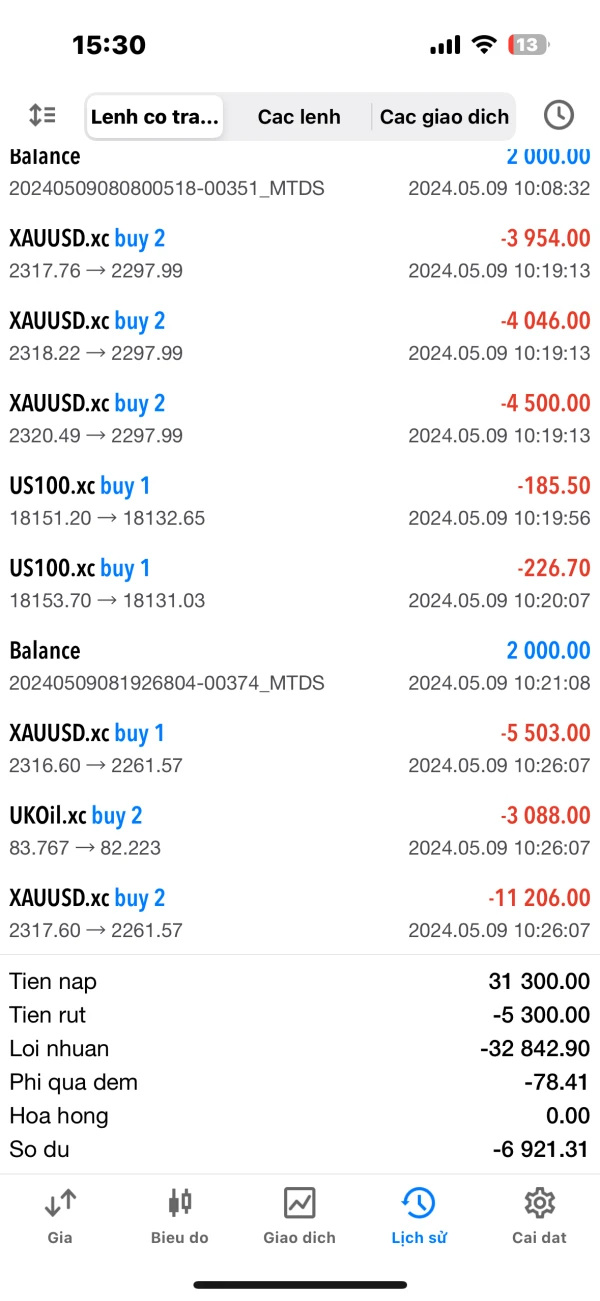
Task: Open the Bieu do chart tab
Action: tap(180, 1214)
